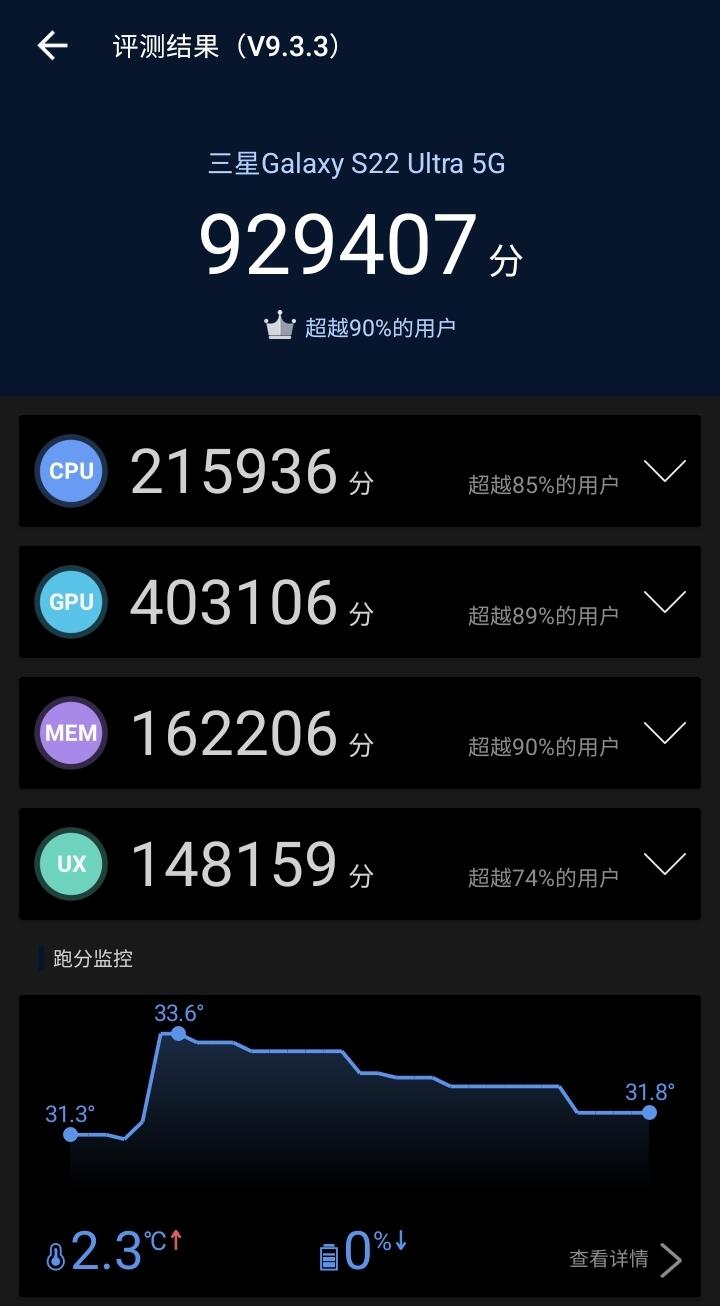Viewport: 720px width, 1306px height.
Task: Expand the GPU score details
Action: (x=664, y=601)
